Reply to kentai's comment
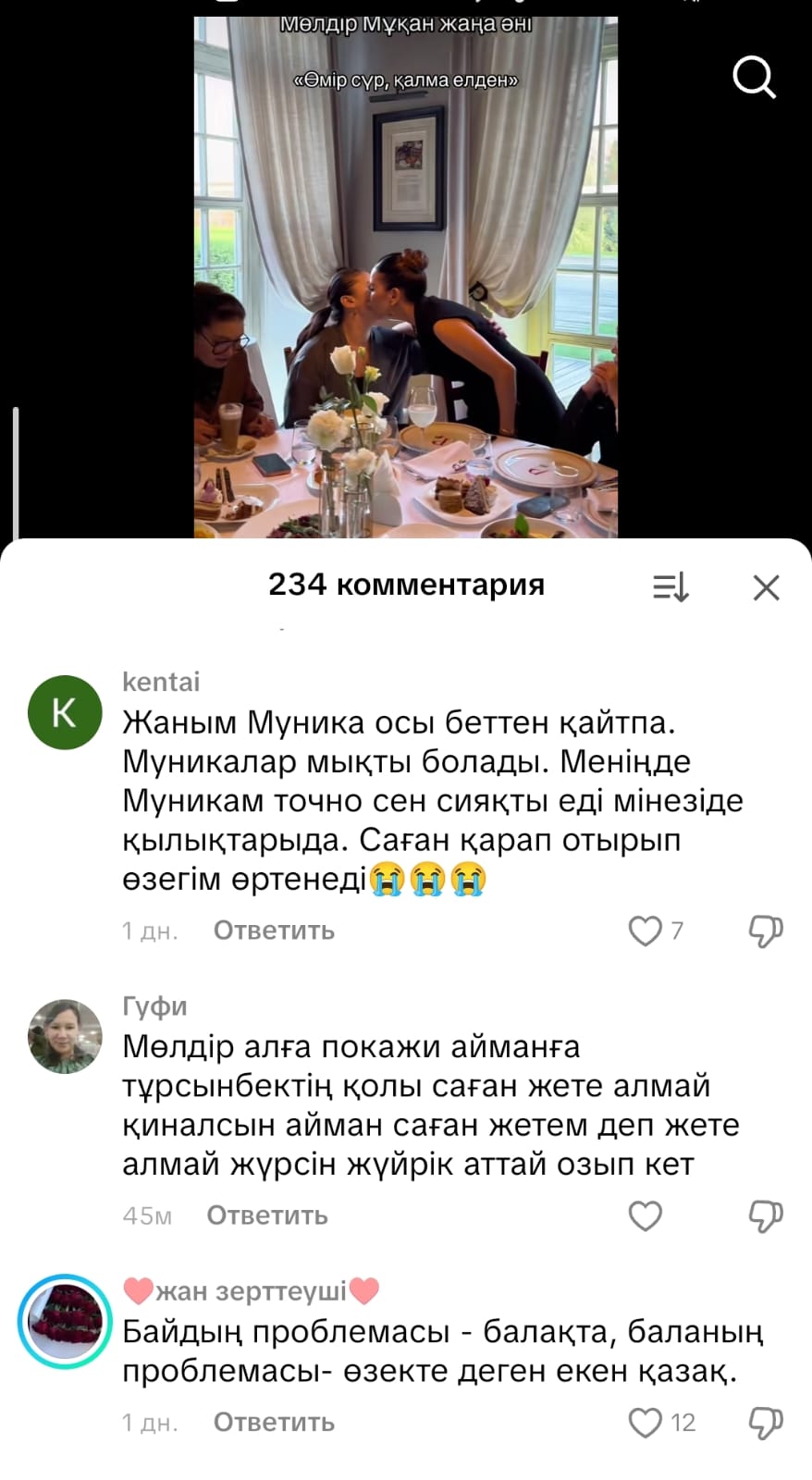Viewport: 812px width, 1480px height. (274, 931)
